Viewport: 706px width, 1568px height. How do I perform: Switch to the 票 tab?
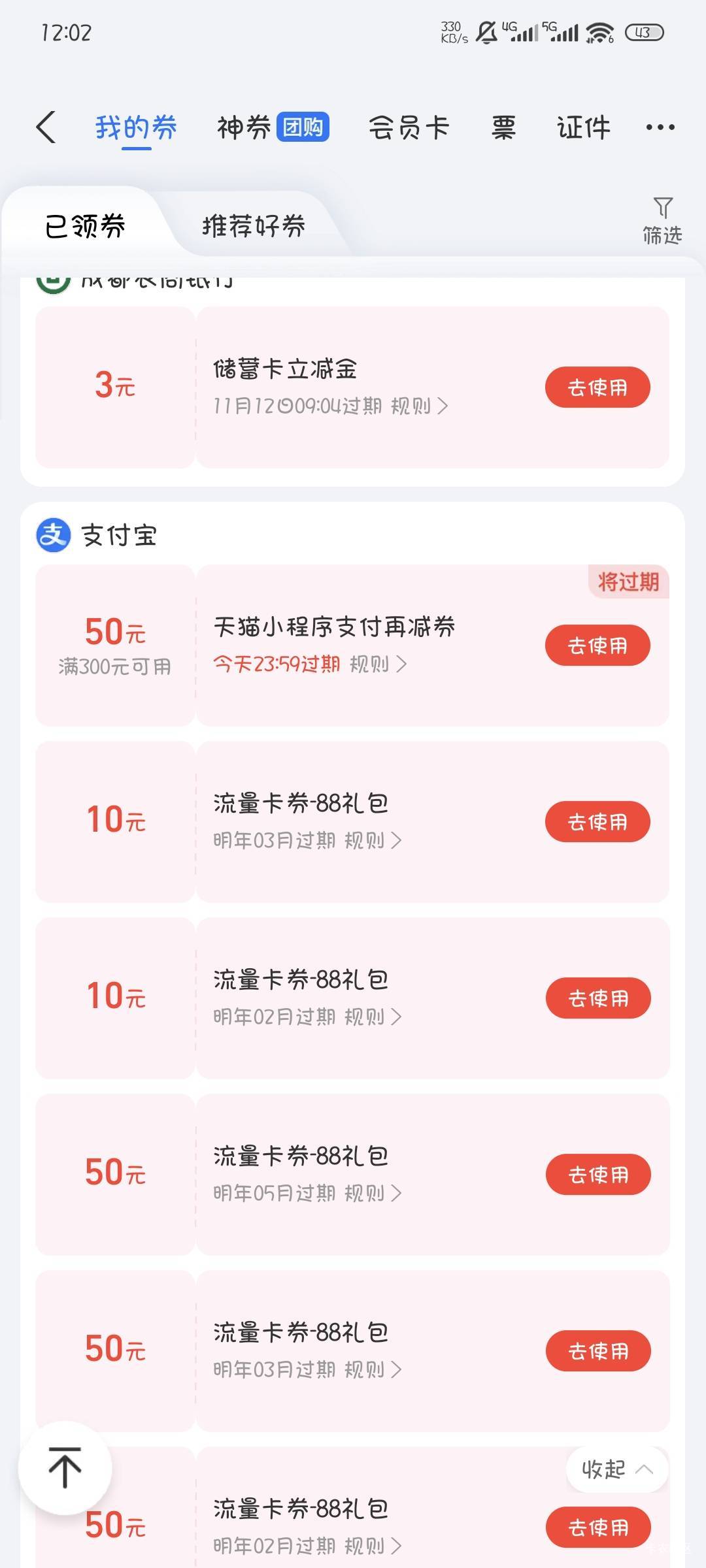point(503,127)
